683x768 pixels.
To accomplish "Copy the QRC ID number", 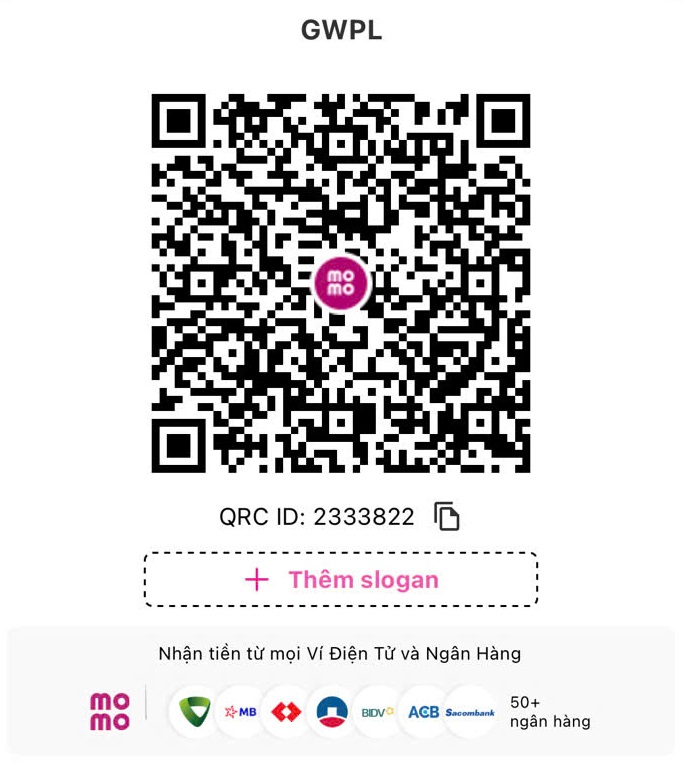I will coord(447,517).
